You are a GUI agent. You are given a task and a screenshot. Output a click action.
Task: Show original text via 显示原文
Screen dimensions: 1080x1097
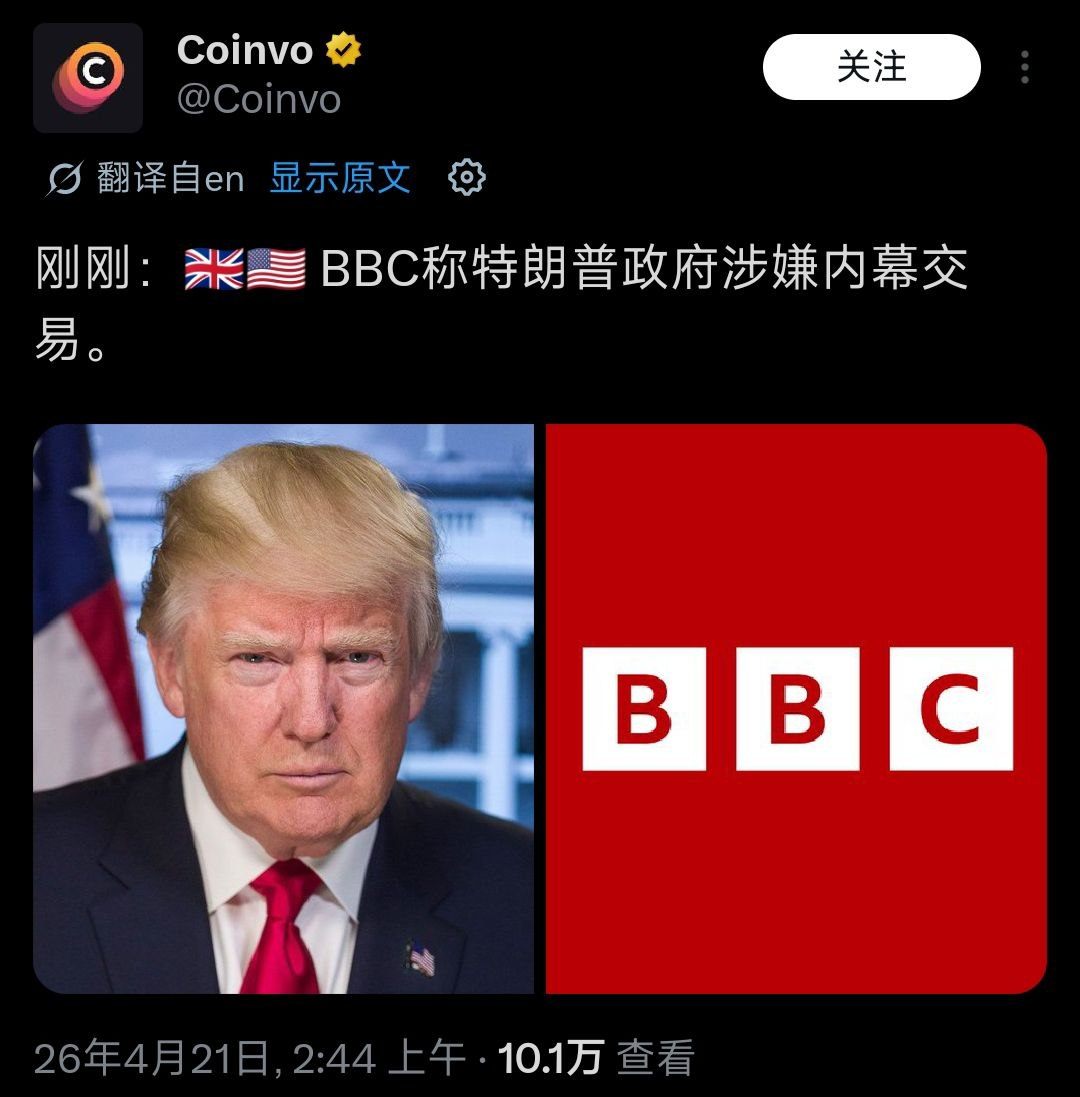340,178
